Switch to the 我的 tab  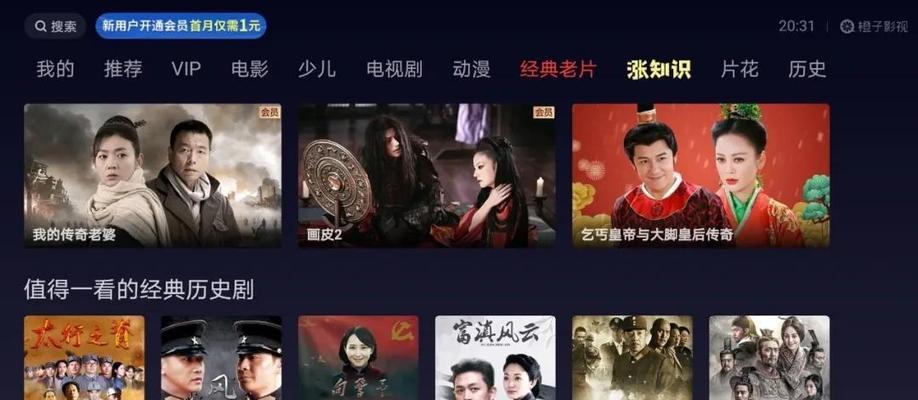tap(55, 69)
